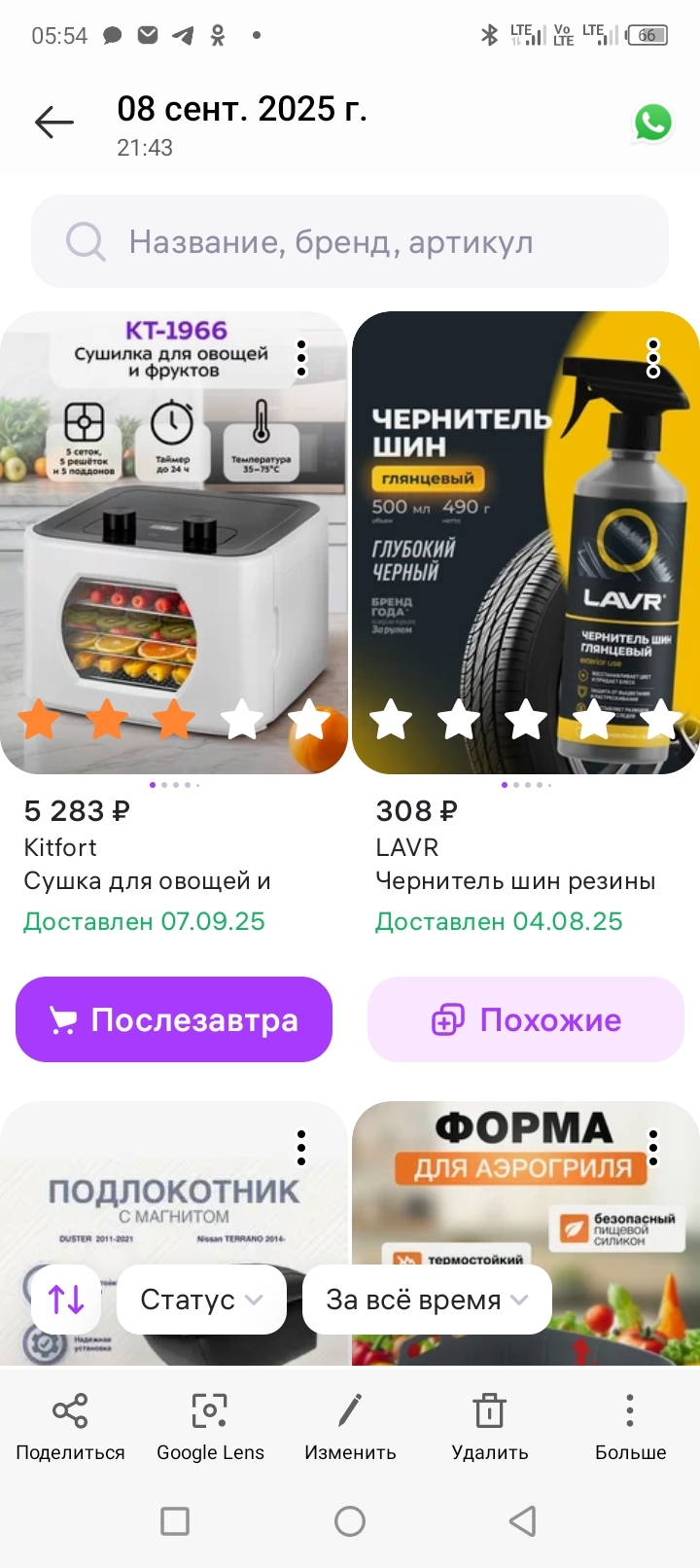Go to the home screen

pyautogui.click(x=350, y=1521)
